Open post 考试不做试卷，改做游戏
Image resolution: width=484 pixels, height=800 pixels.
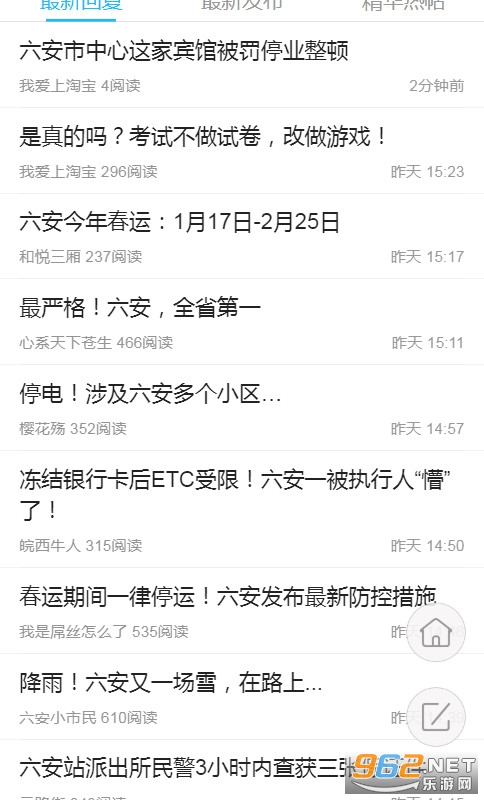242,151
